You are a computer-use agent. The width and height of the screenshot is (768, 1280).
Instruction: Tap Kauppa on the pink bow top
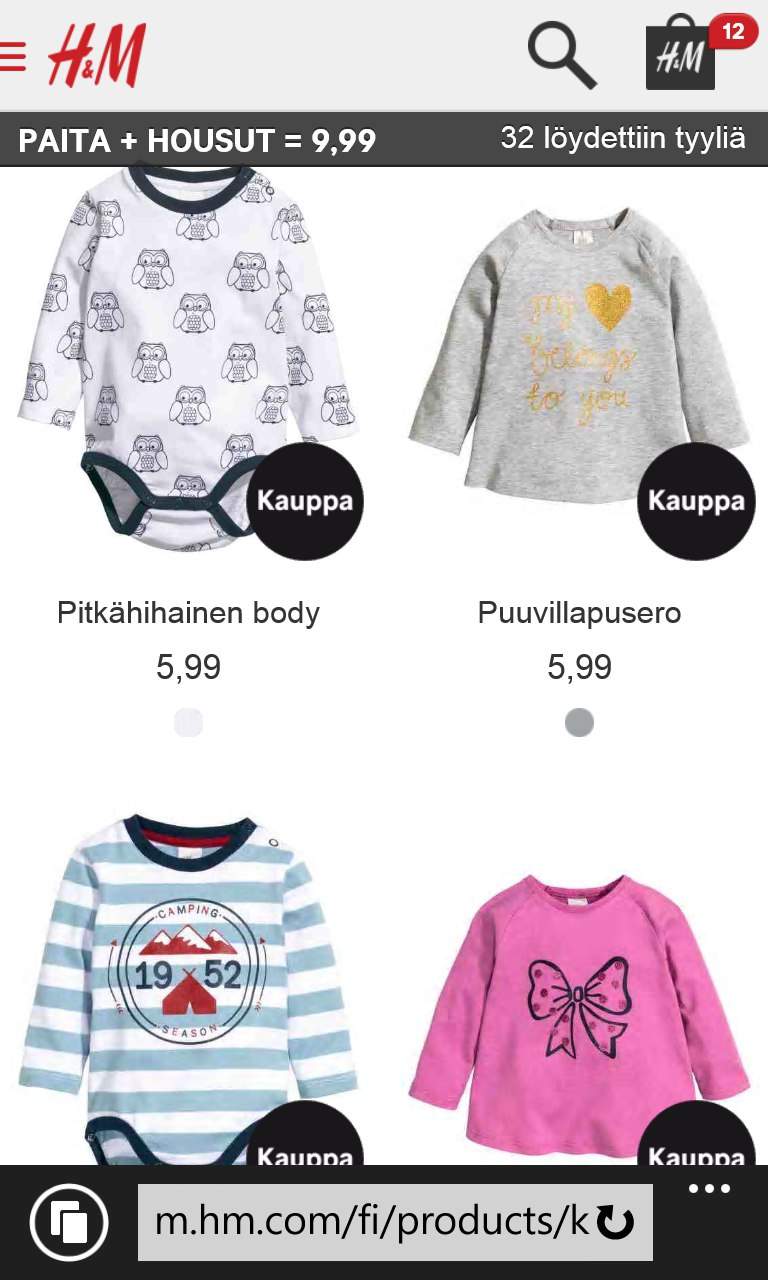tap(696, 1134)
